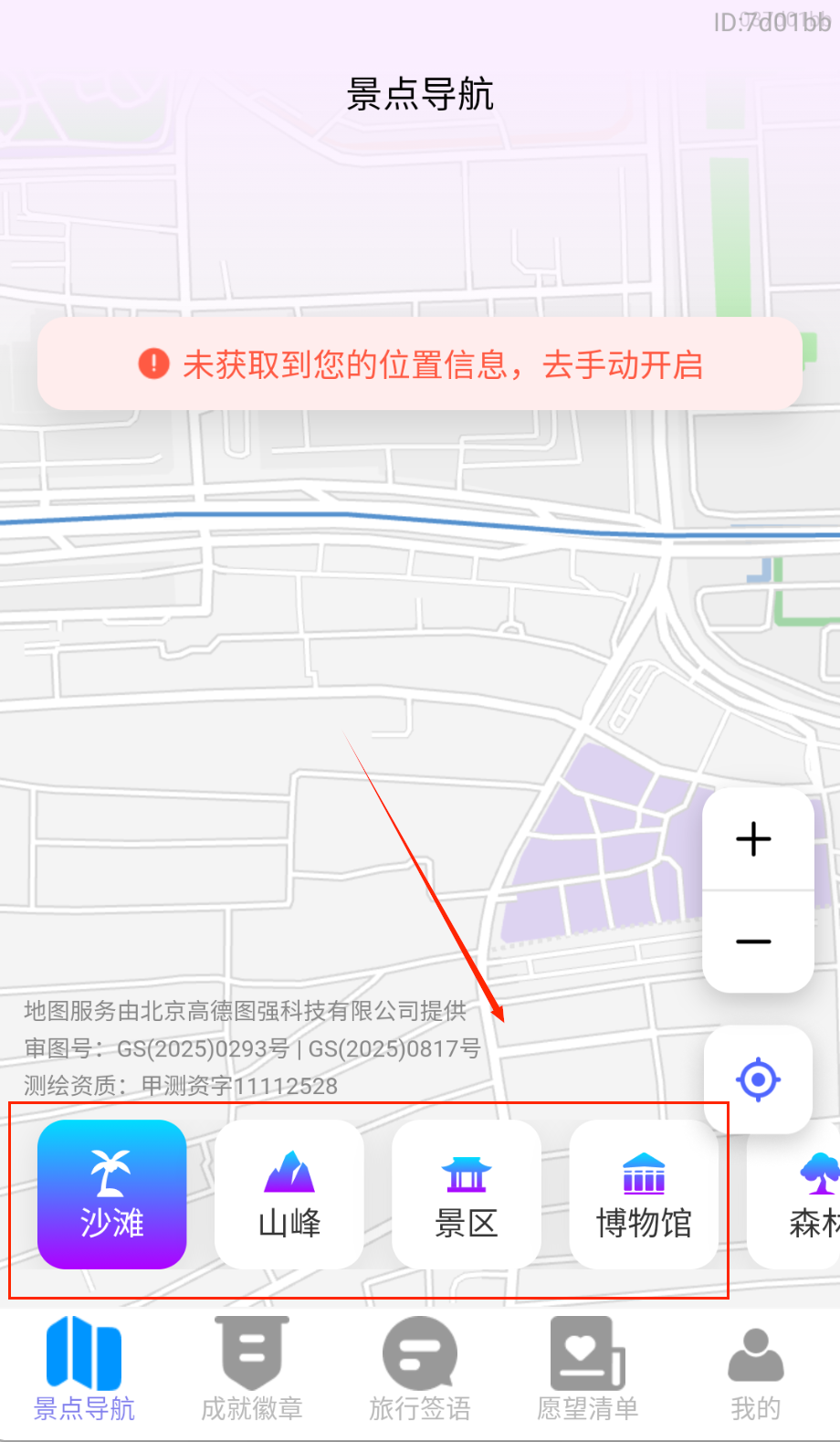Zoom out on the map

(754, 942)
